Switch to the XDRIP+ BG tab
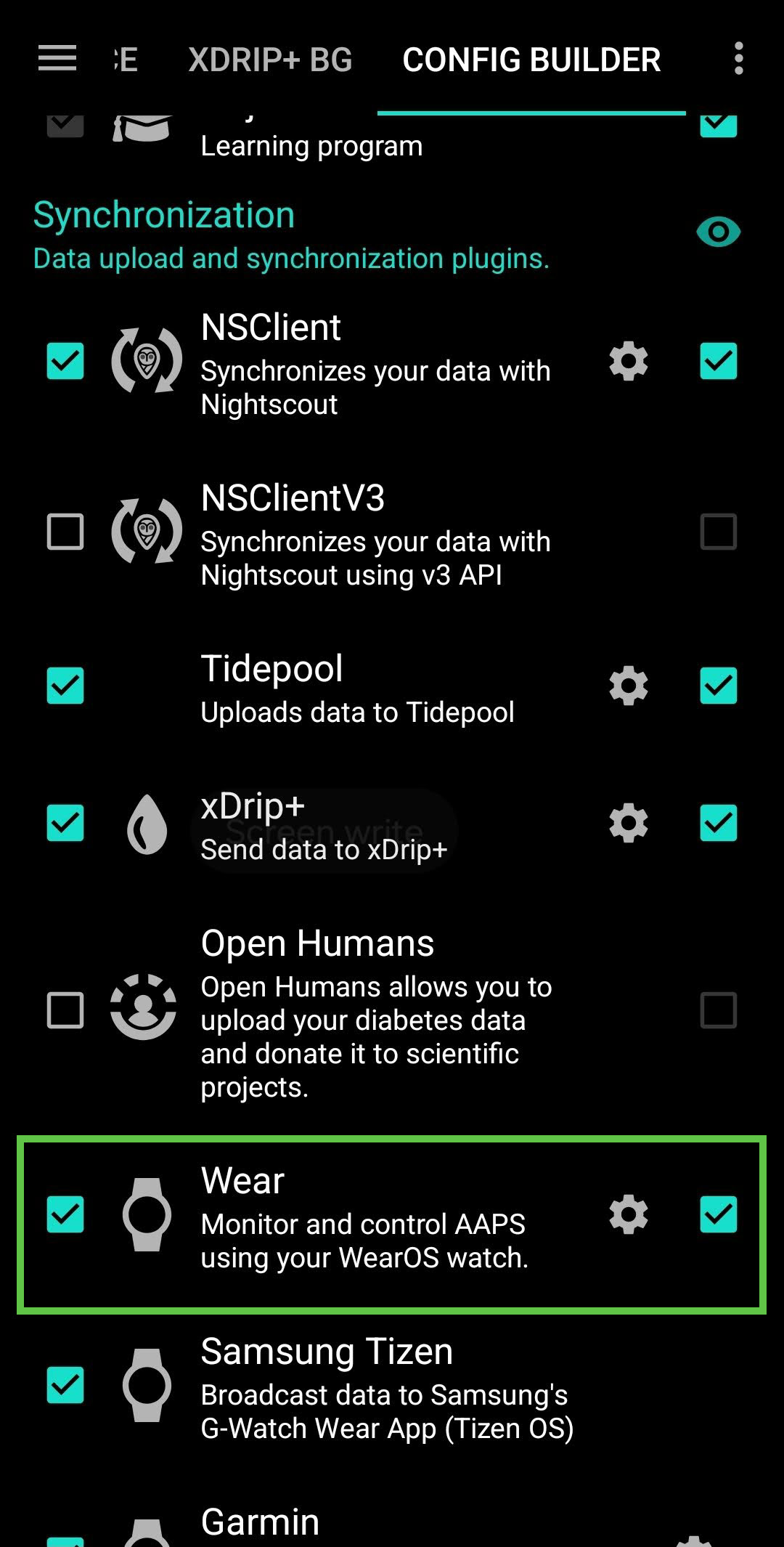Image resolution: width=784 pixels, height=1547 pixels. [x=270, y=60]
